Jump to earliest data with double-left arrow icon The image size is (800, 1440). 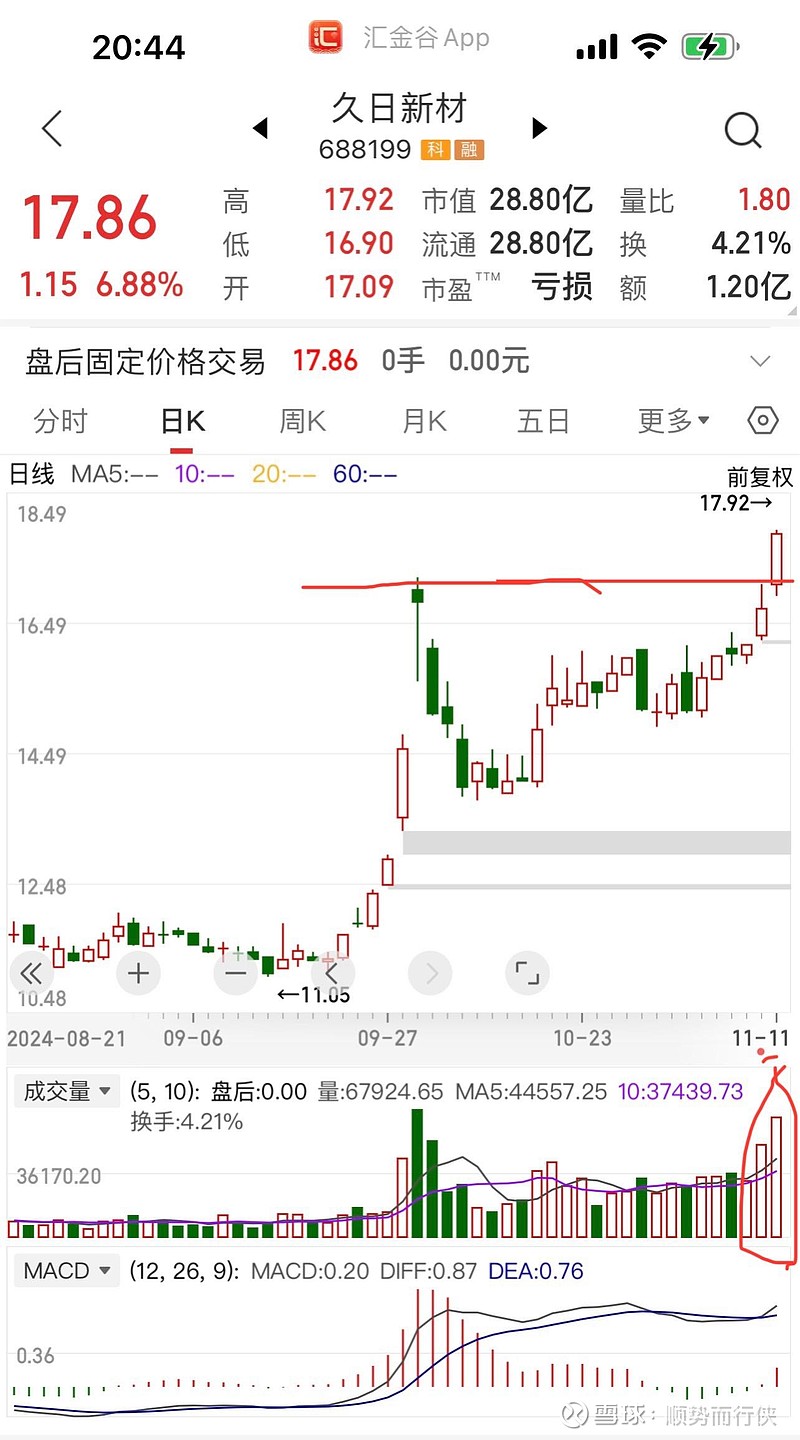click(x=31, y=972)
